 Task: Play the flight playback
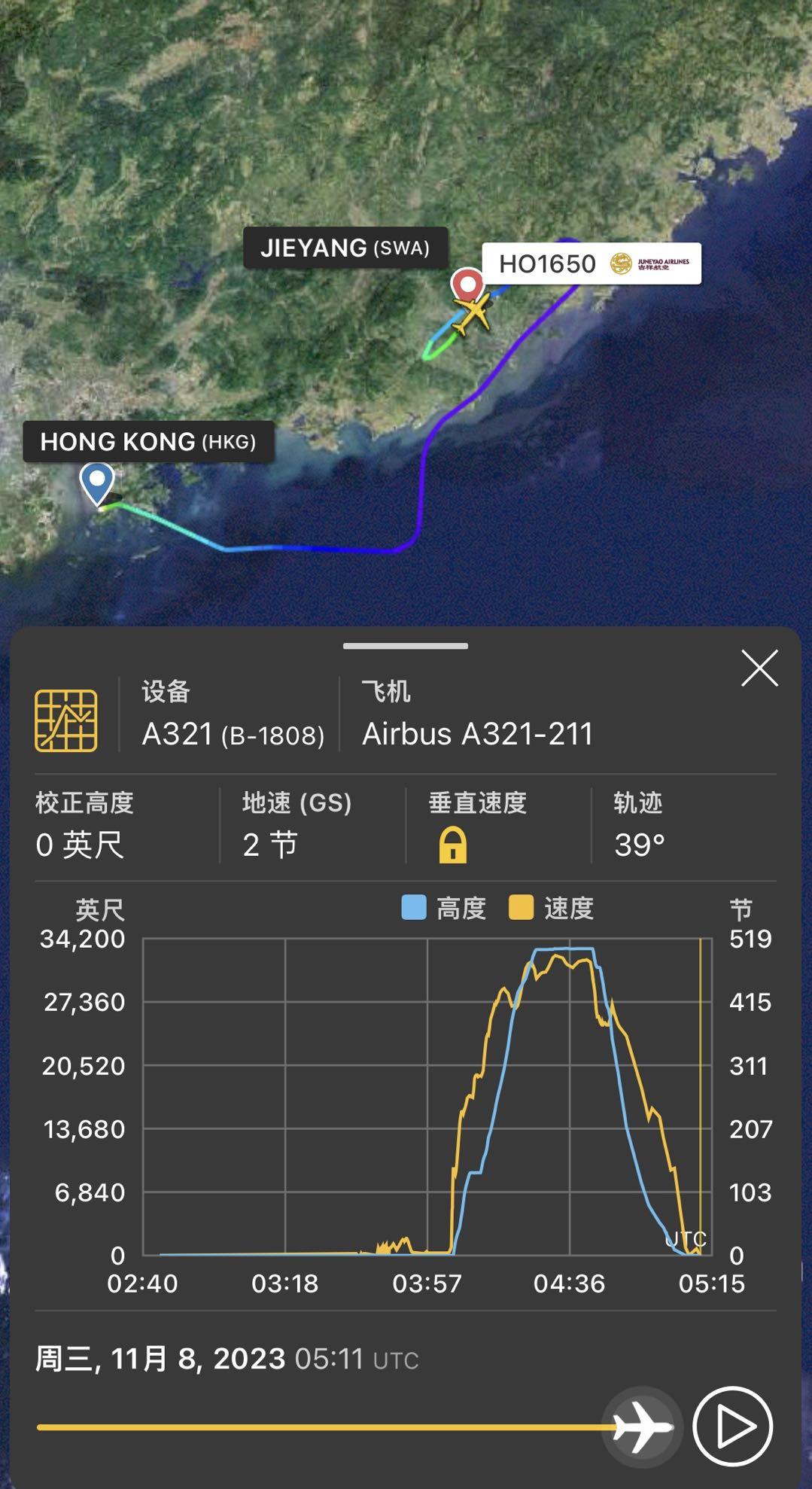[733, 1427]
